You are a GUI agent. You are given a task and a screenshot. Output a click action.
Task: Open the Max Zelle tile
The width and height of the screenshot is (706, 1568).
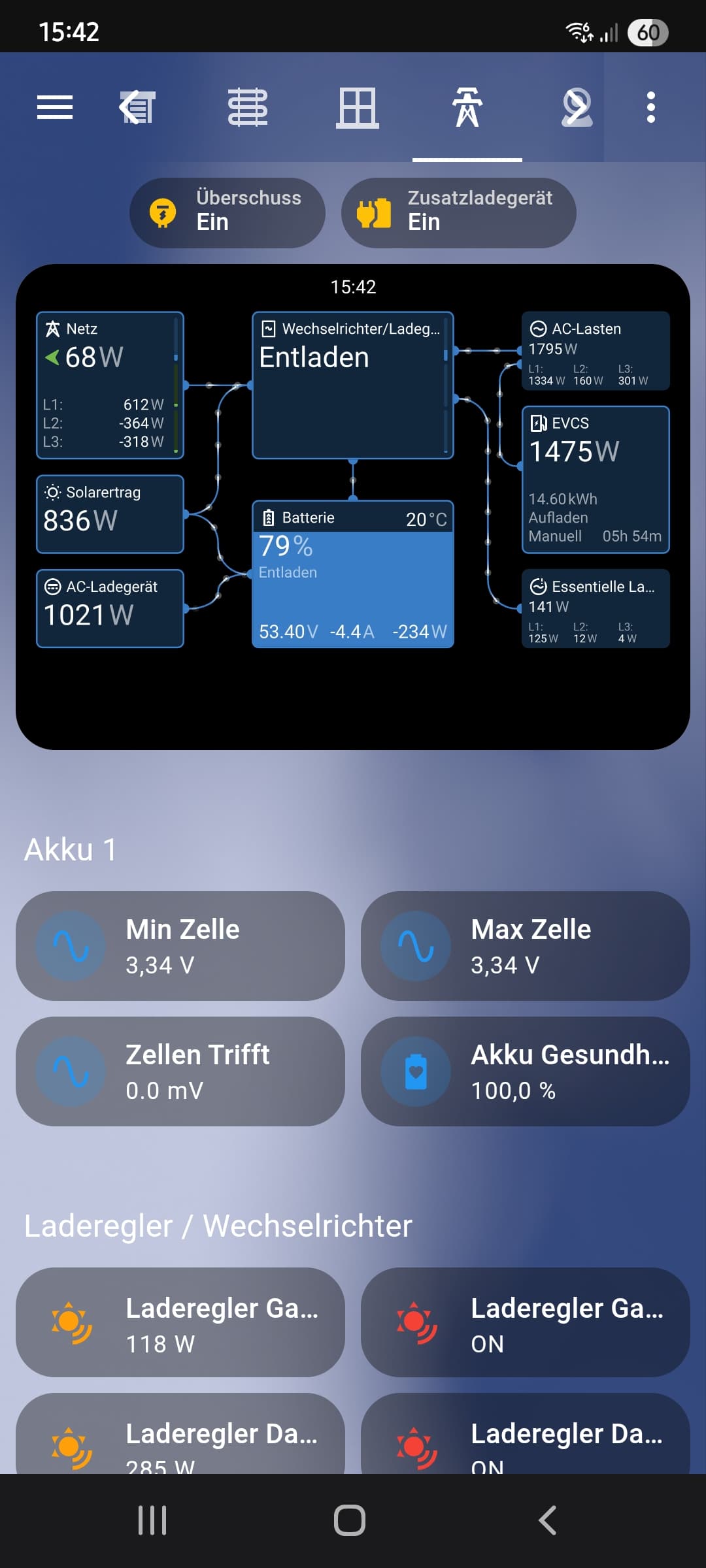[526, 946]
